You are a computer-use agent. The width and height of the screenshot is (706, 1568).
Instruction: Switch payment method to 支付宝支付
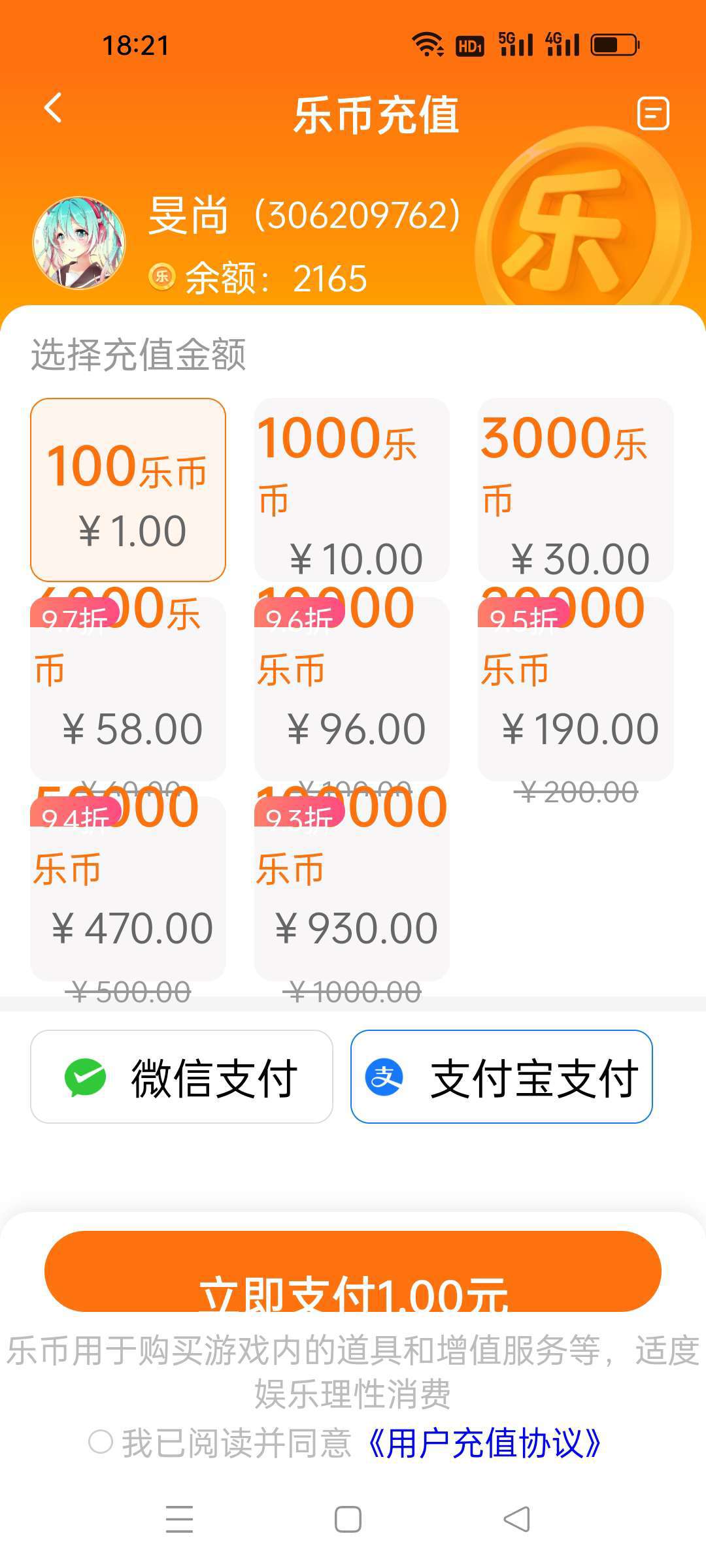501,1077
